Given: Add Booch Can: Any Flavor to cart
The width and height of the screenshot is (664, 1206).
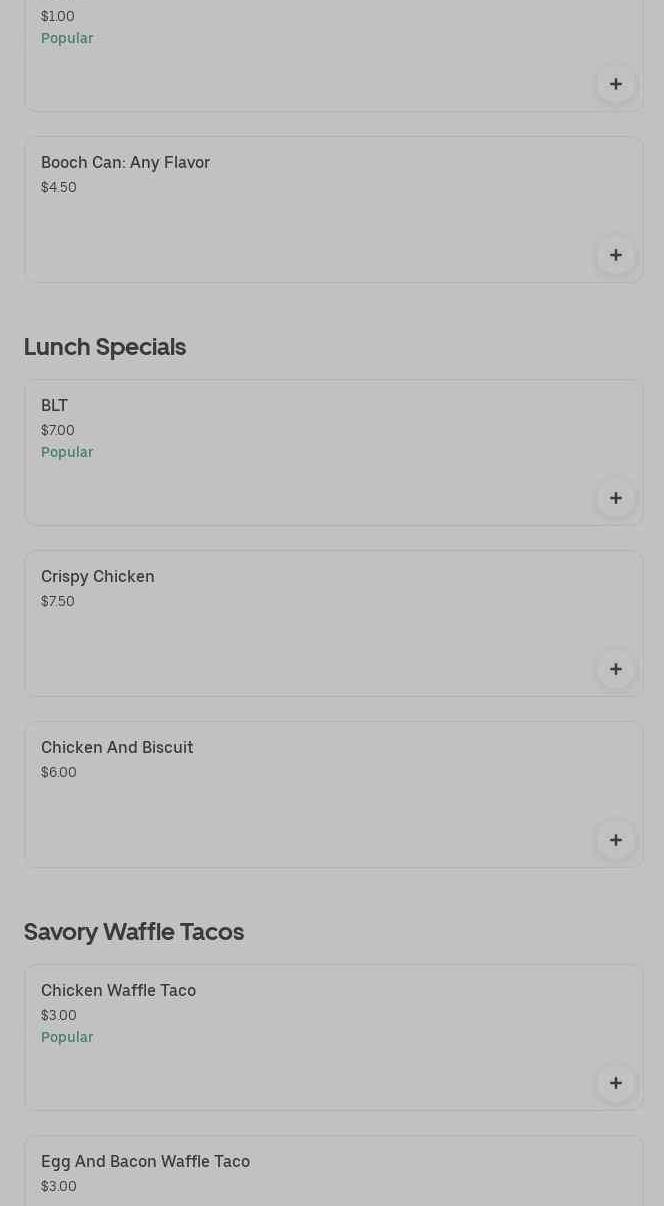Looking at the screenshot, I should [616, 255].
